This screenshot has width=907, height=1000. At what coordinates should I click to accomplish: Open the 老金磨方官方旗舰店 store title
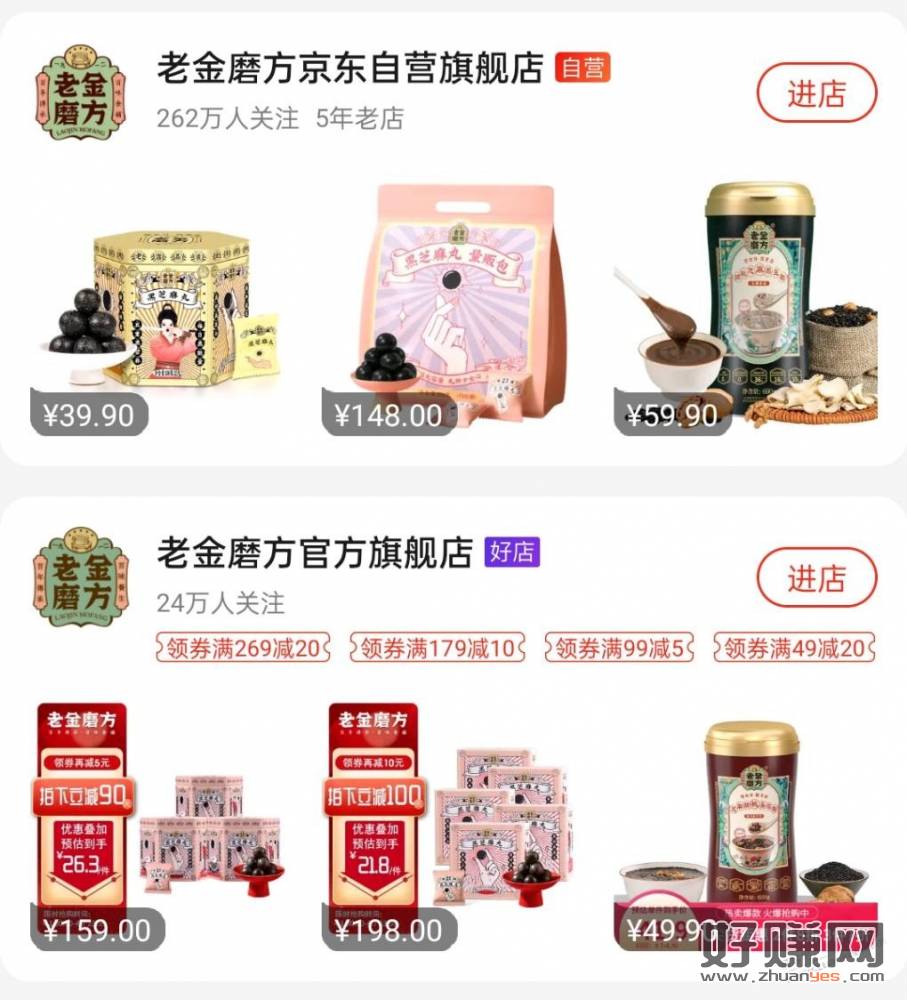click(314, 552)
